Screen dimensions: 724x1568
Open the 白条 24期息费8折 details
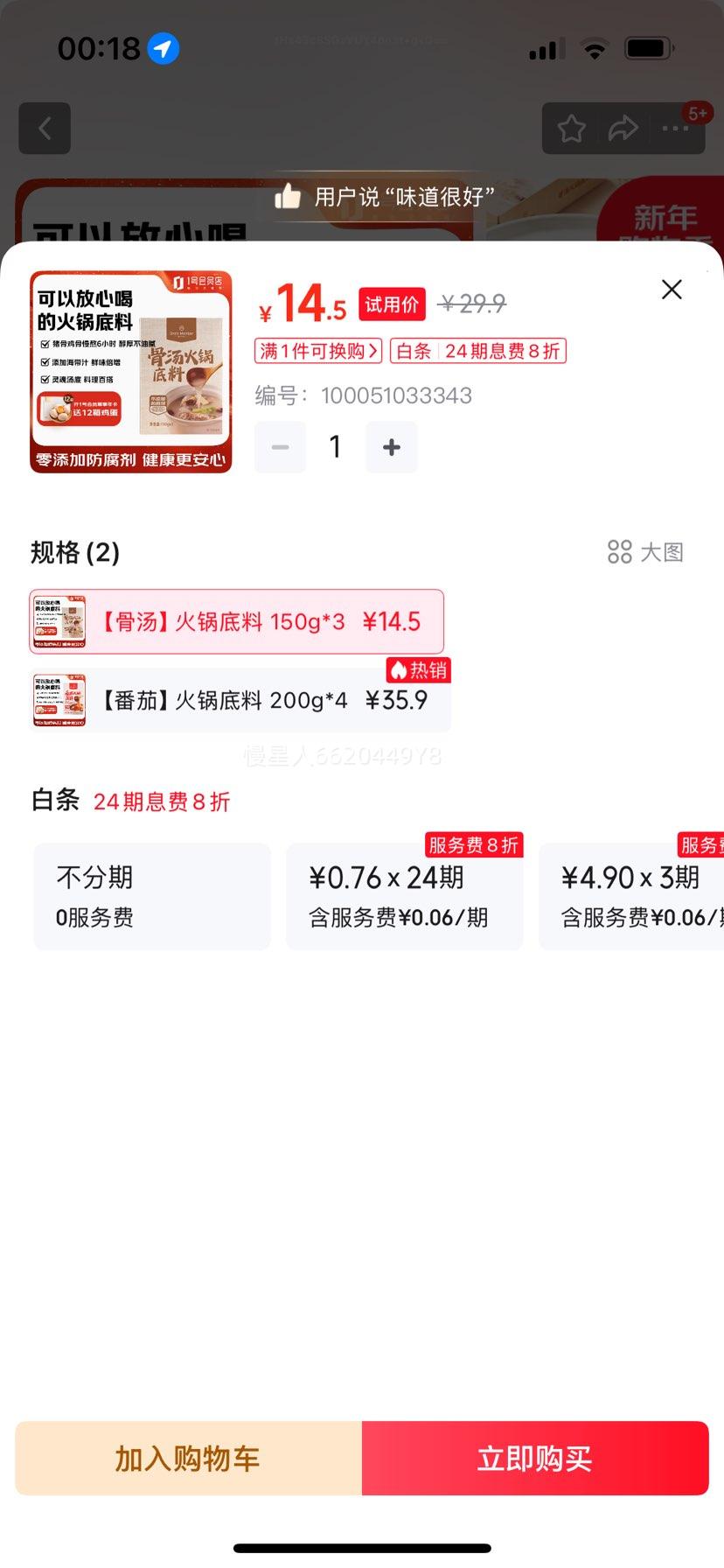(x=477, y=351)
